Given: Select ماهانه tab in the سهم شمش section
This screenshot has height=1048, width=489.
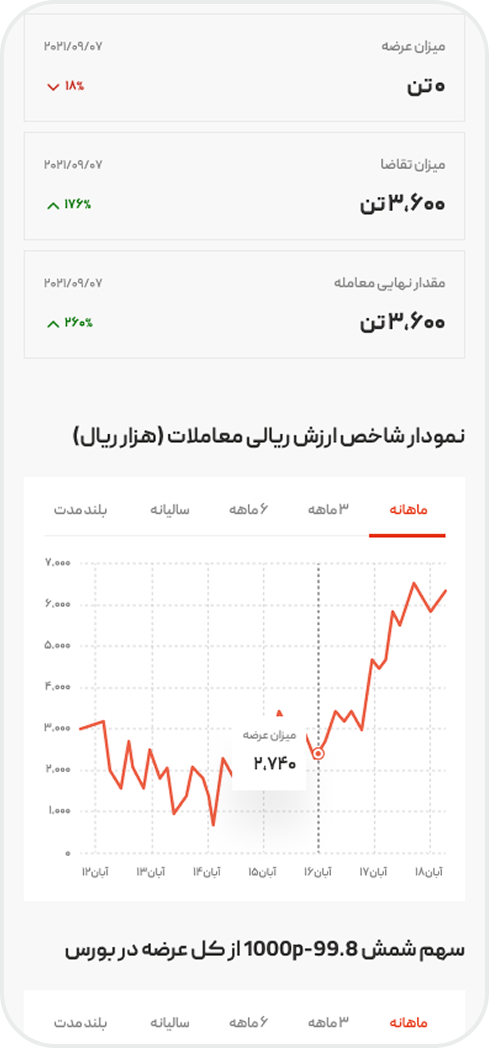Looking at the screenshot, I should point(408,1023).
